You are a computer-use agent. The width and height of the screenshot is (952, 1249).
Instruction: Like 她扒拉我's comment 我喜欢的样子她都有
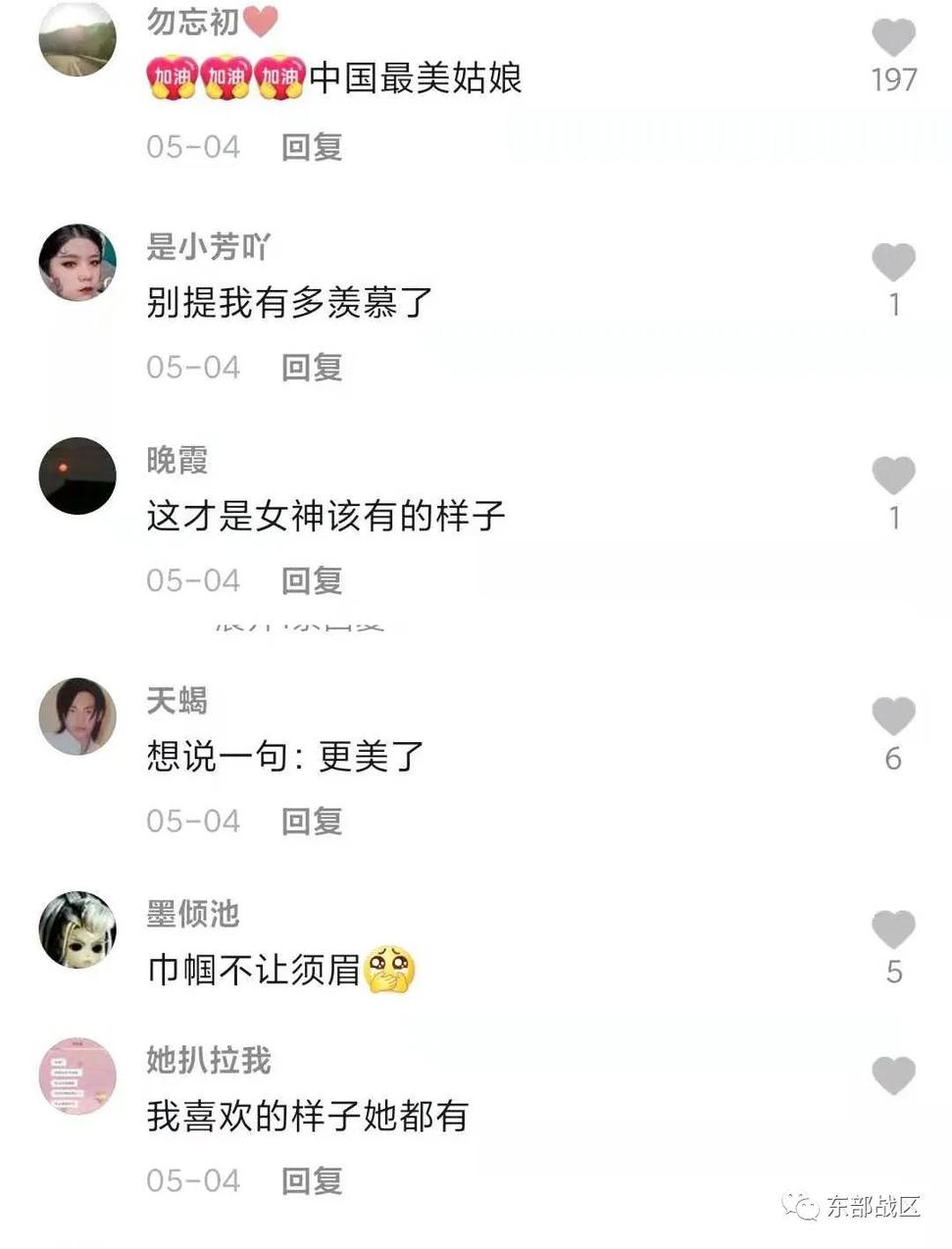pos(893,1075)
